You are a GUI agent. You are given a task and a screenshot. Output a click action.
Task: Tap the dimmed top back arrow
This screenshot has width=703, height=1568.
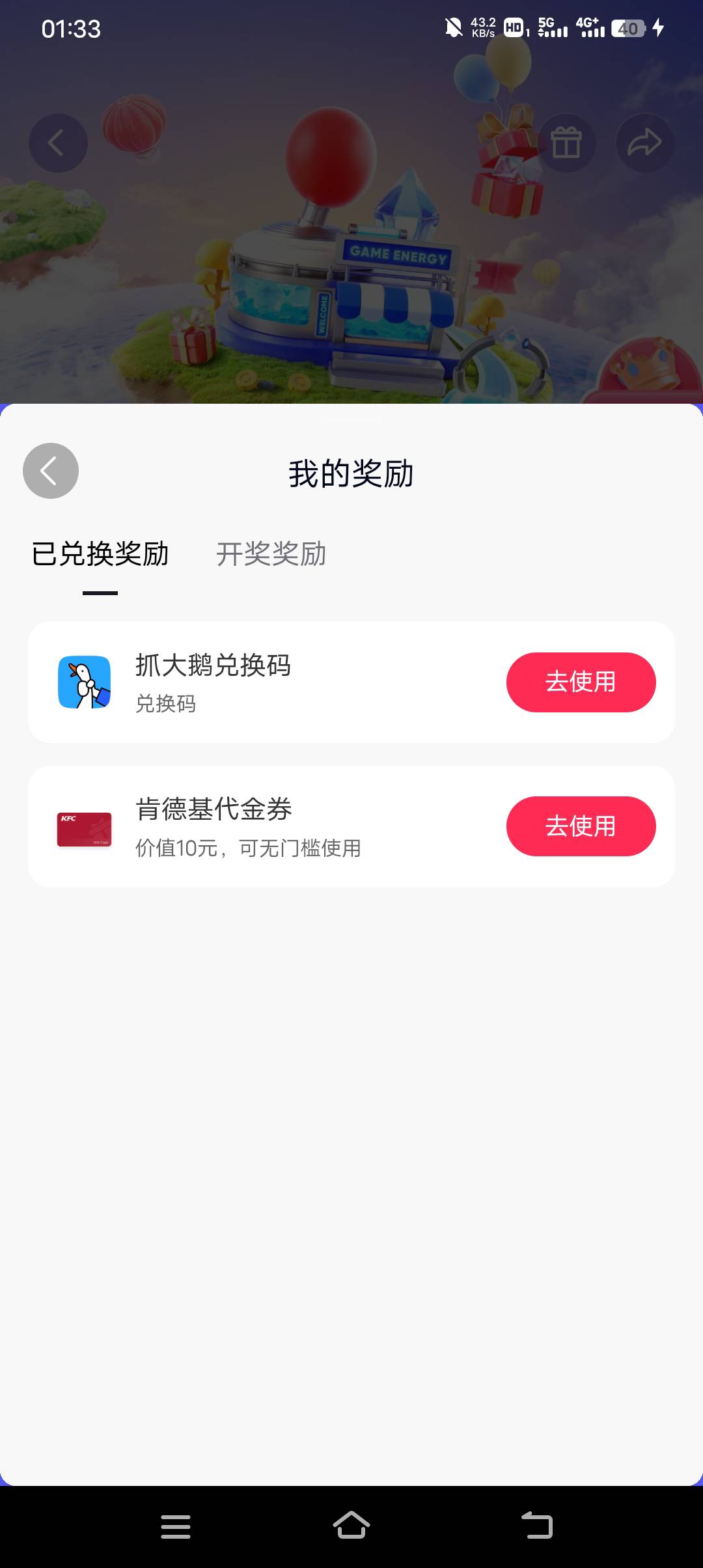[58, 143]
